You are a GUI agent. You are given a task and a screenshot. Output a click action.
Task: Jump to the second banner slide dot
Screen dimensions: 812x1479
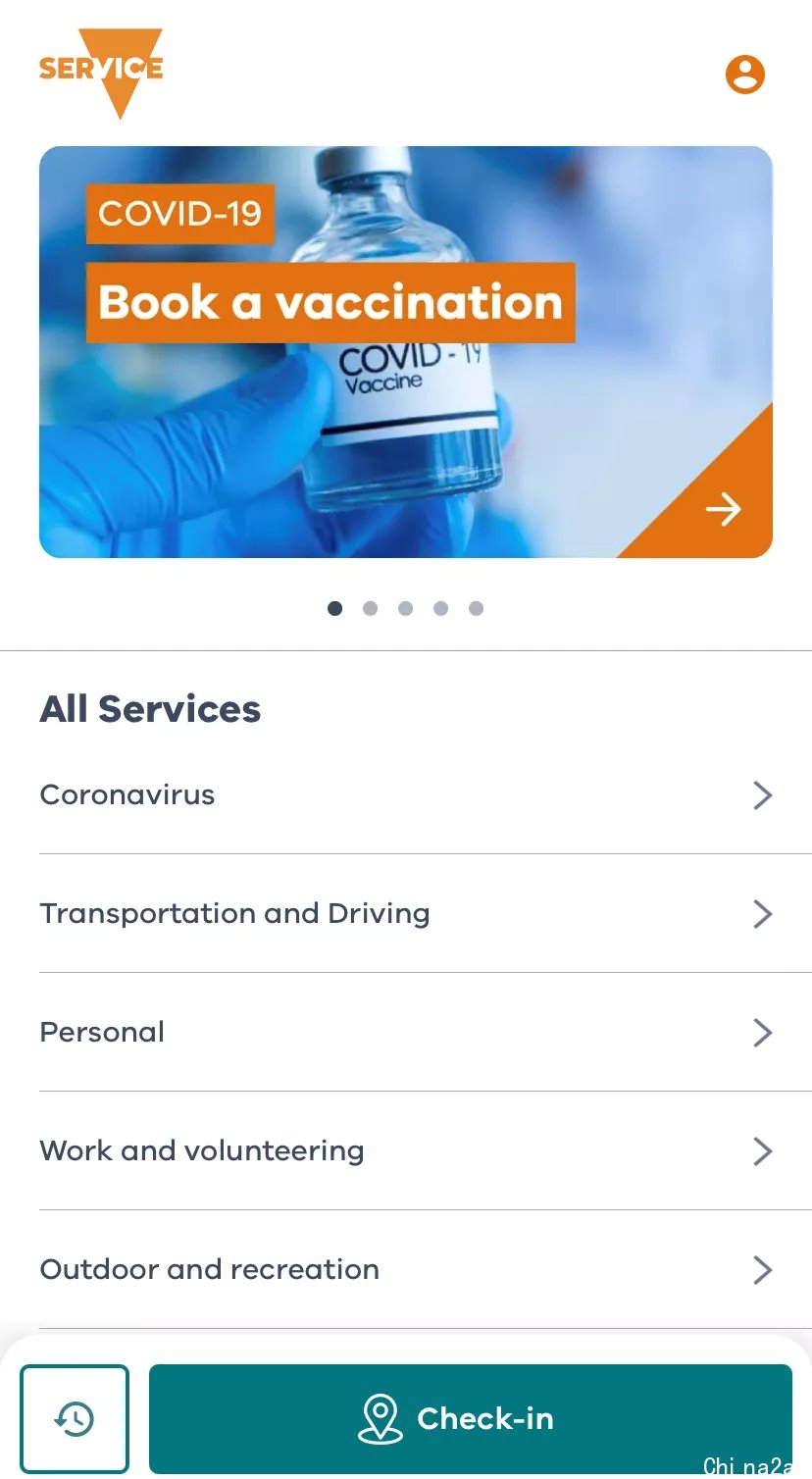[370, 609]
